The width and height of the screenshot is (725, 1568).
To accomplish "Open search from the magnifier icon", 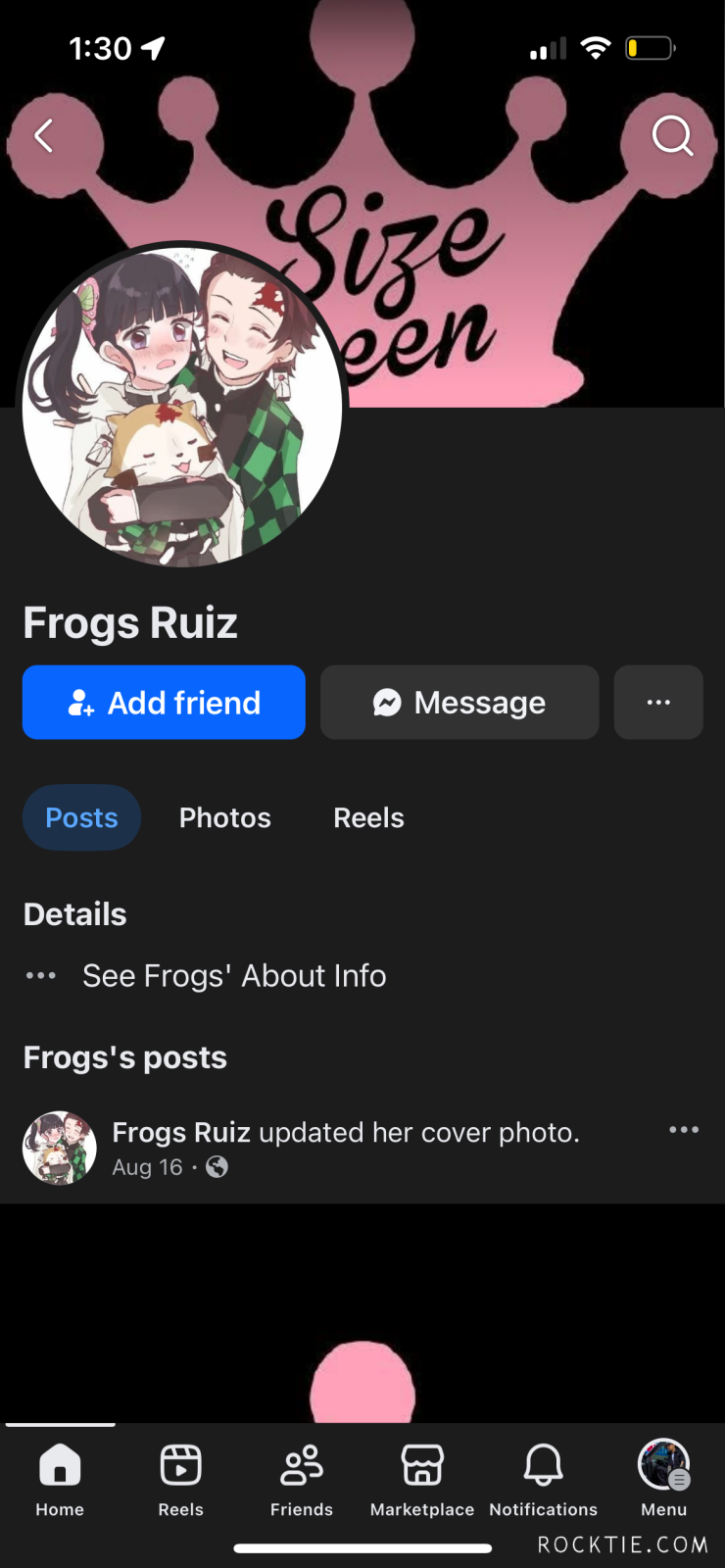I will (672, 136).
